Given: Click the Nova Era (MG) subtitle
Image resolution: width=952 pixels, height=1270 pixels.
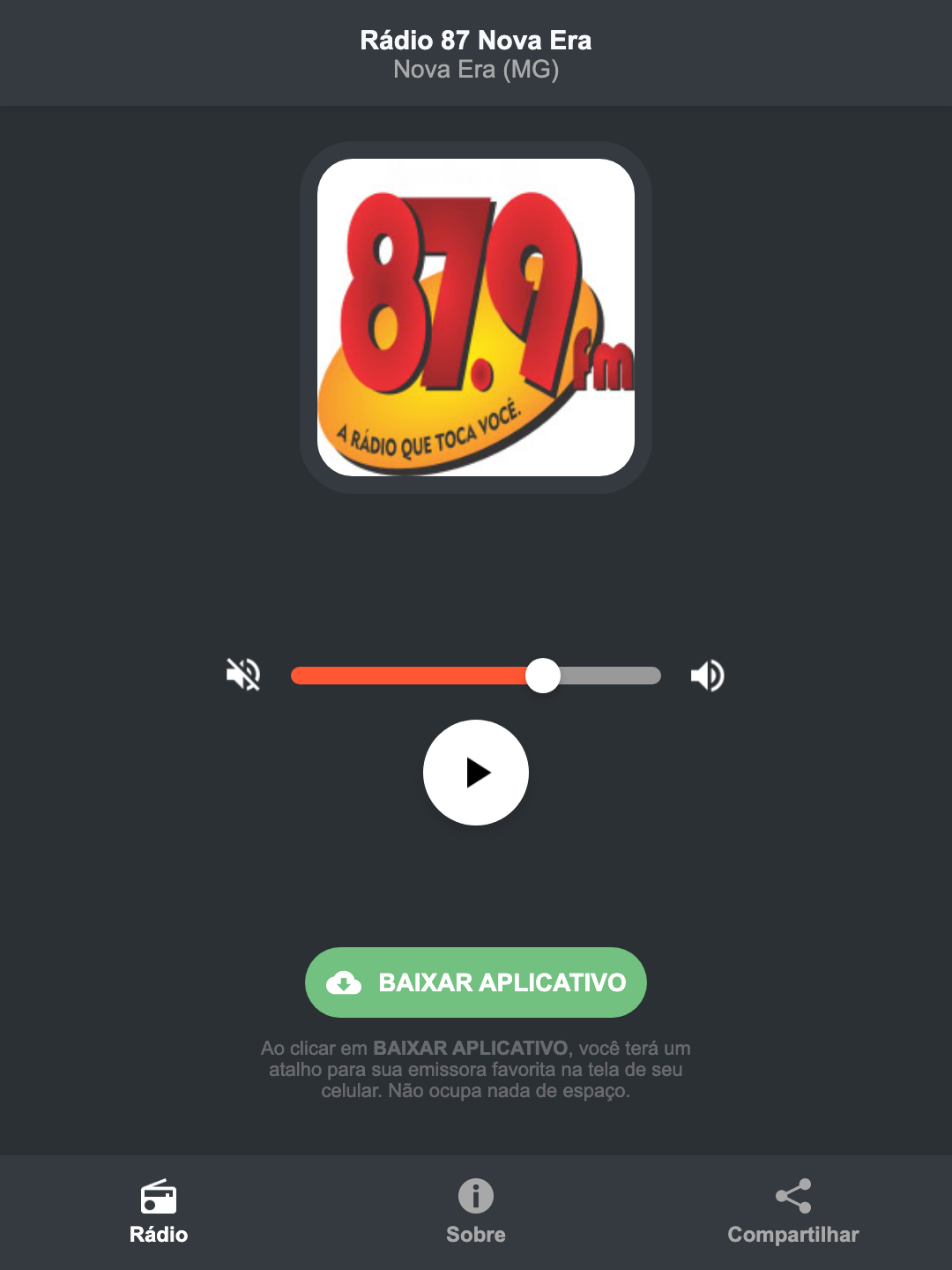Looking at the screenshot, I should (x=475, y=71).
